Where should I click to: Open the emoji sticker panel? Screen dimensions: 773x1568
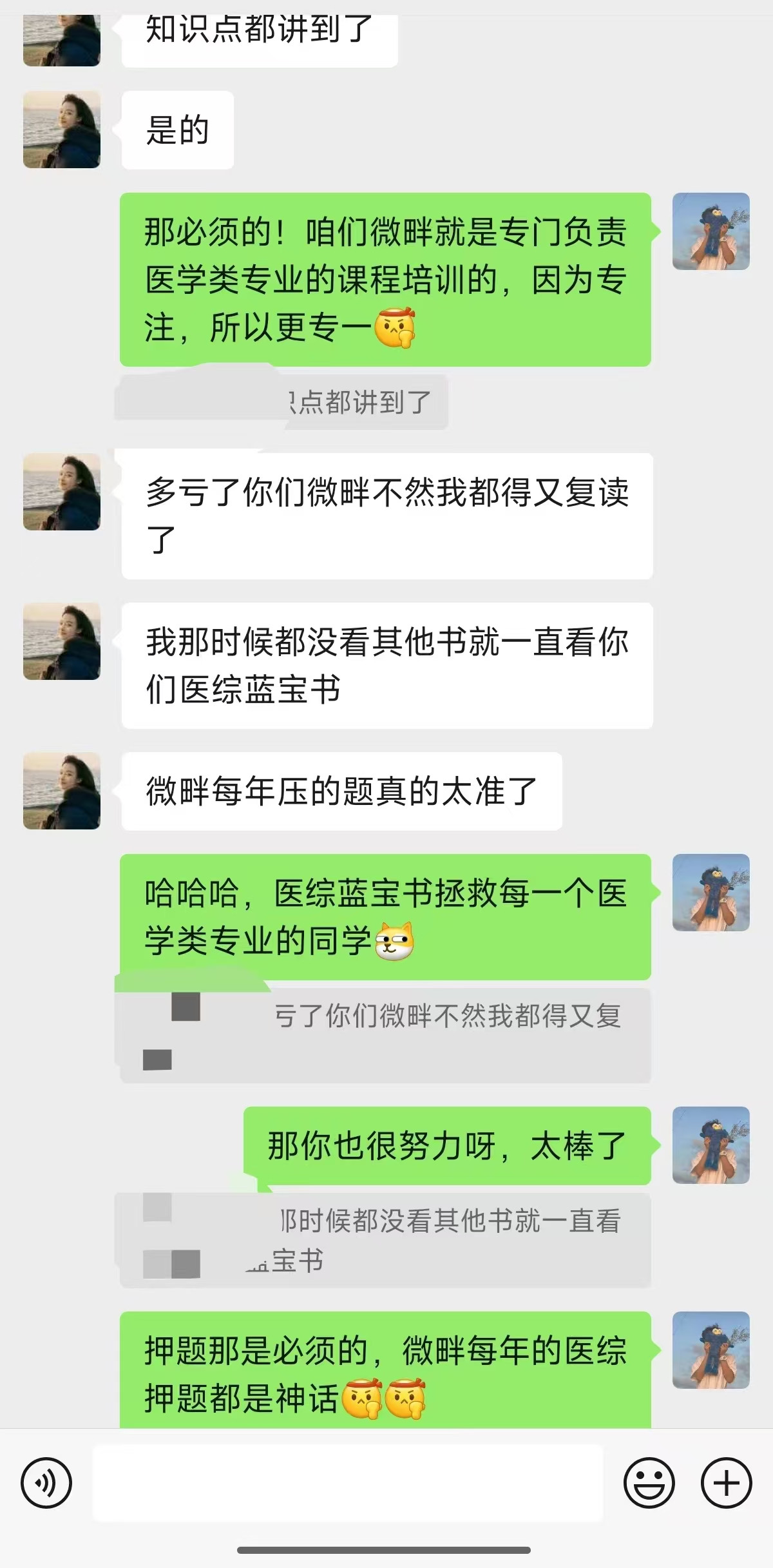point(649,1482)
